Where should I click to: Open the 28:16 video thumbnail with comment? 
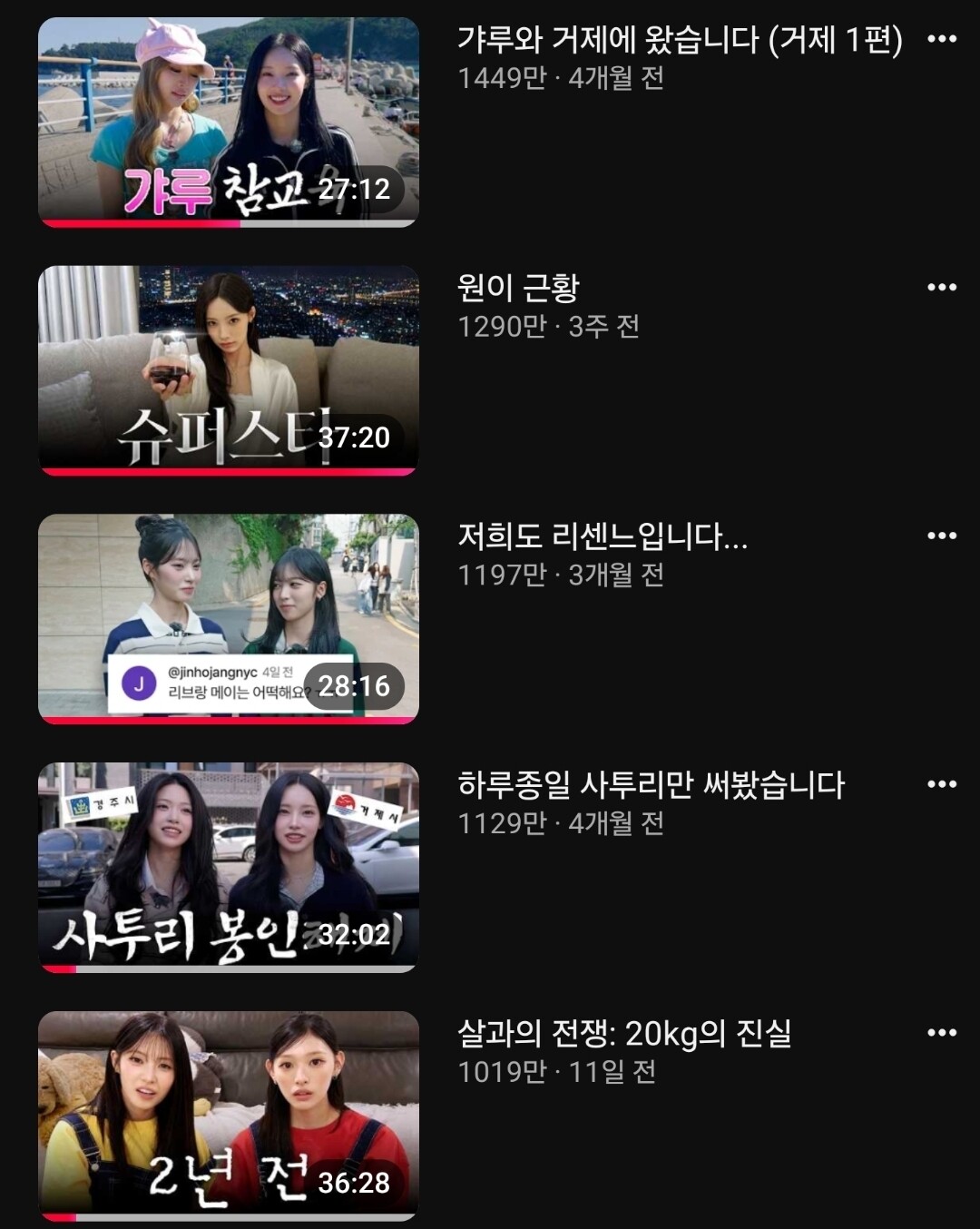click(x=229, y=619)
